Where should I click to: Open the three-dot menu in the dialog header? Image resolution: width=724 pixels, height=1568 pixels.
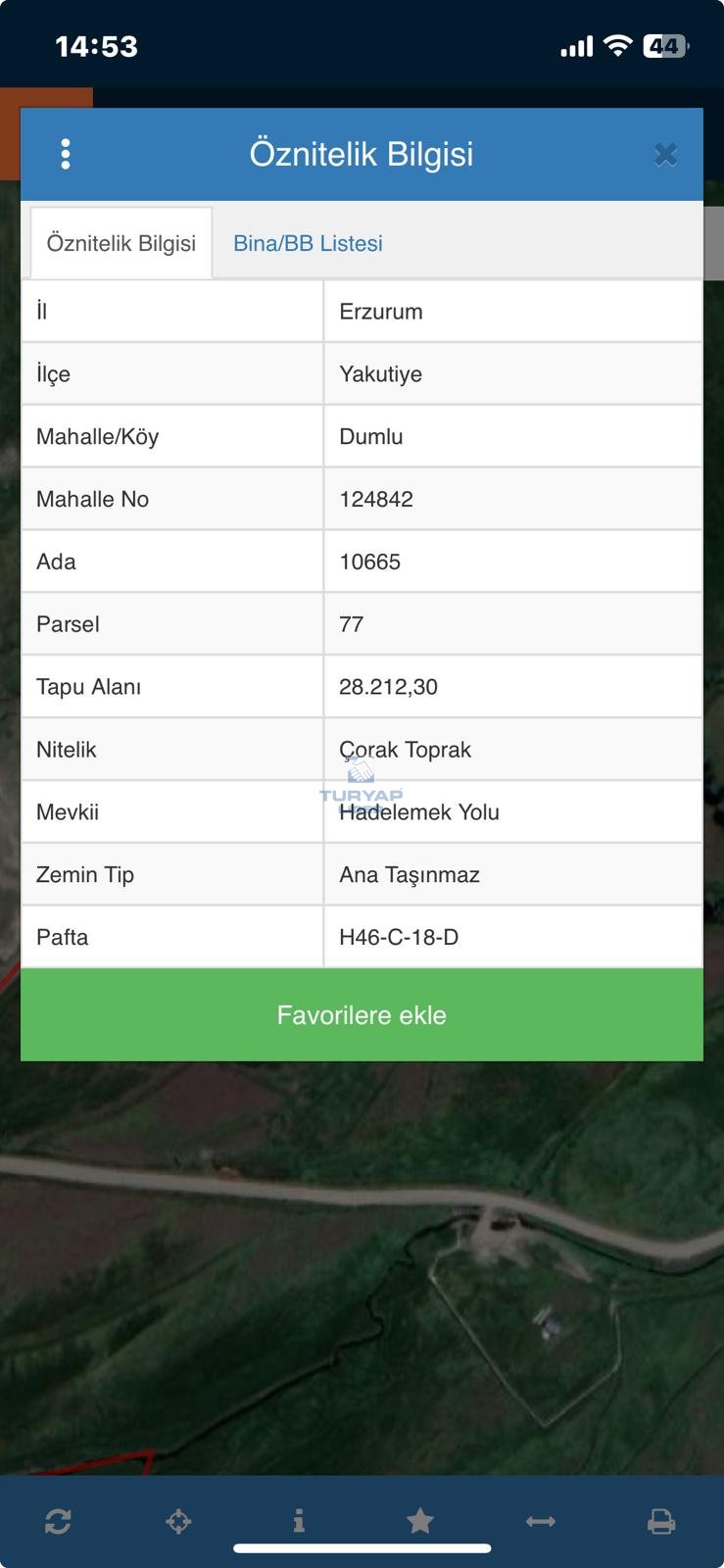point(66,154)
